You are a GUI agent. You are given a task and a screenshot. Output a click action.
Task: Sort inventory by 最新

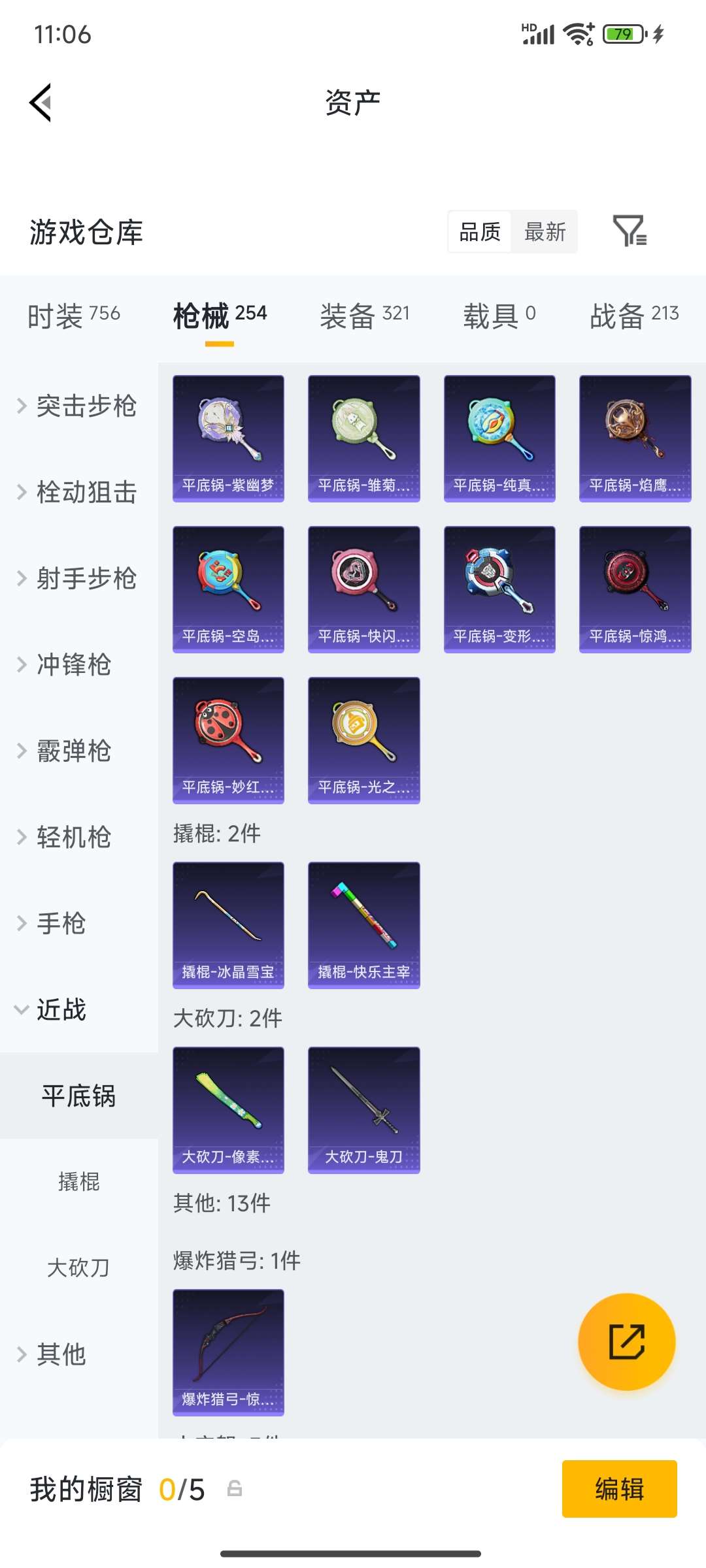(x=545, y=233)
